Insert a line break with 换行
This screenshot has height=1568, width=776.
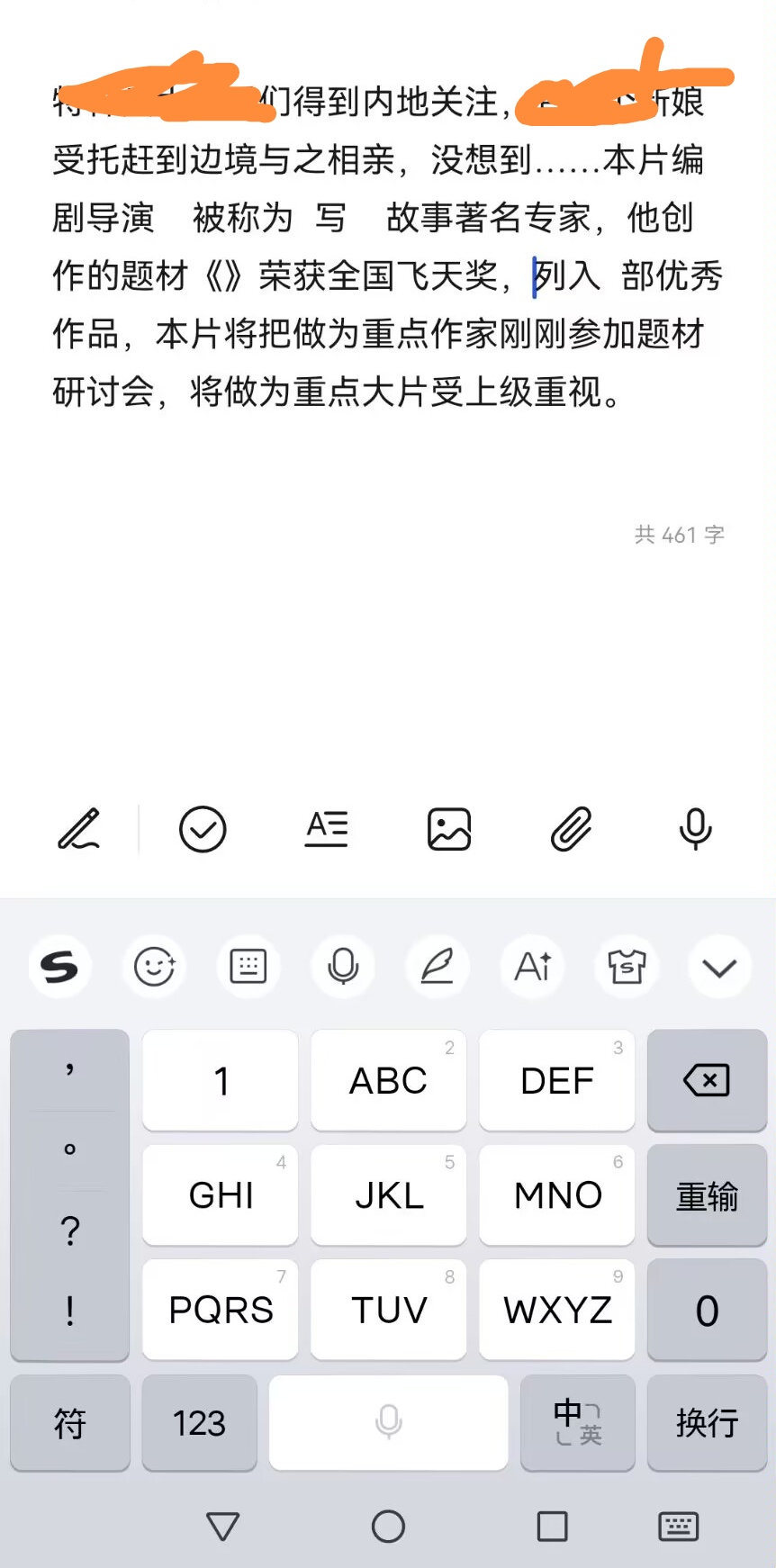pyautogui.click(x=707, y=1423)
